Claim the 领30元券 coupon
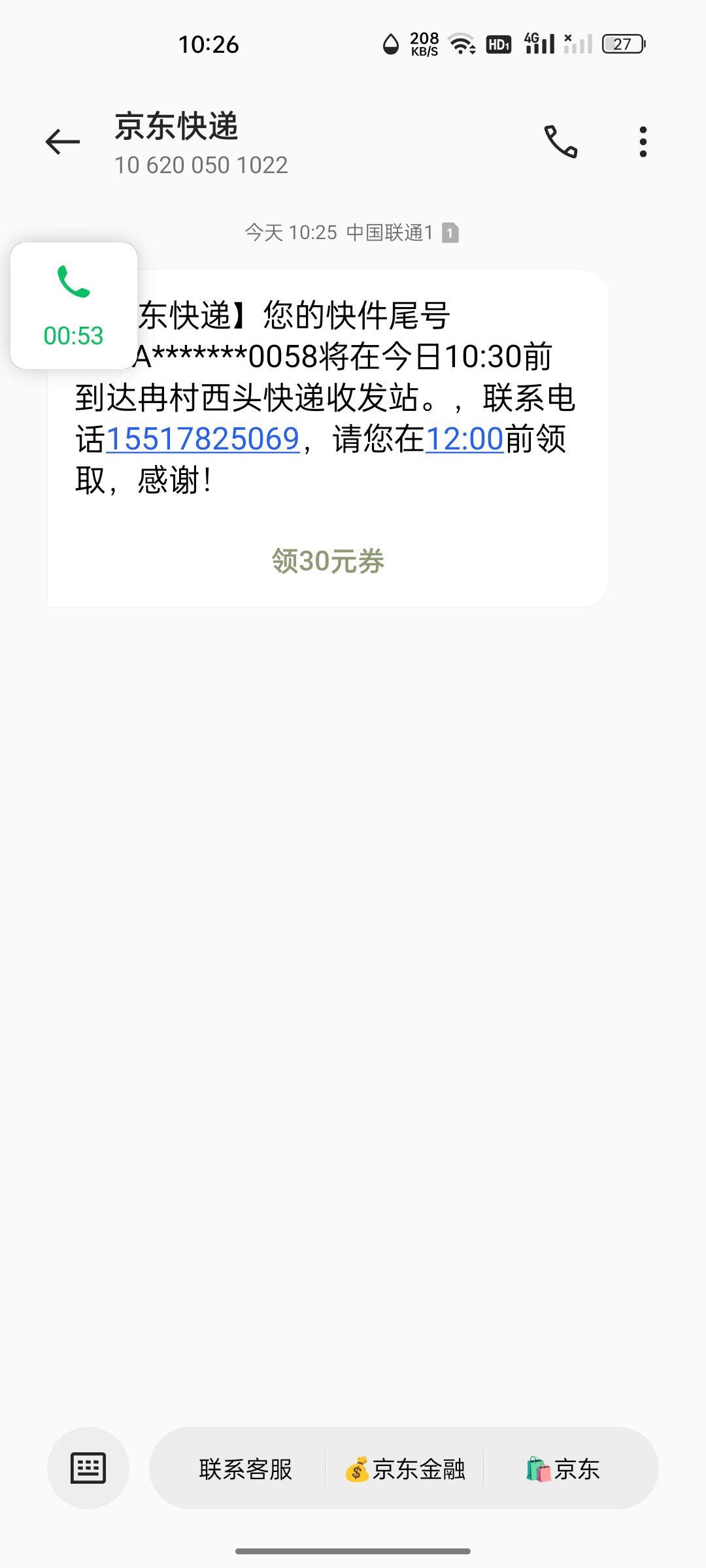706x1568 pixels. [x=328, y=561]
